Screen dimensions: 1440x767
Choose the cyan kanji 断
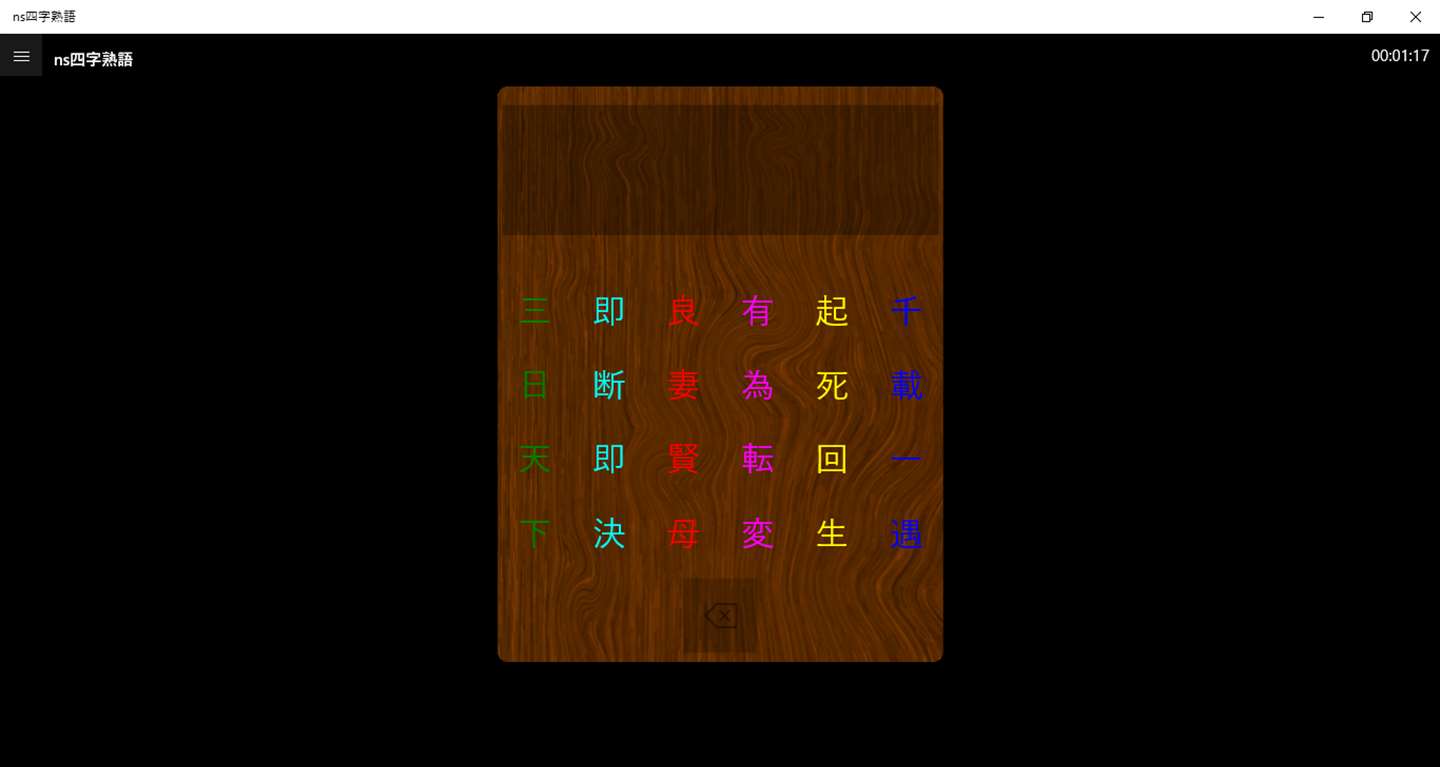point(609,385)
